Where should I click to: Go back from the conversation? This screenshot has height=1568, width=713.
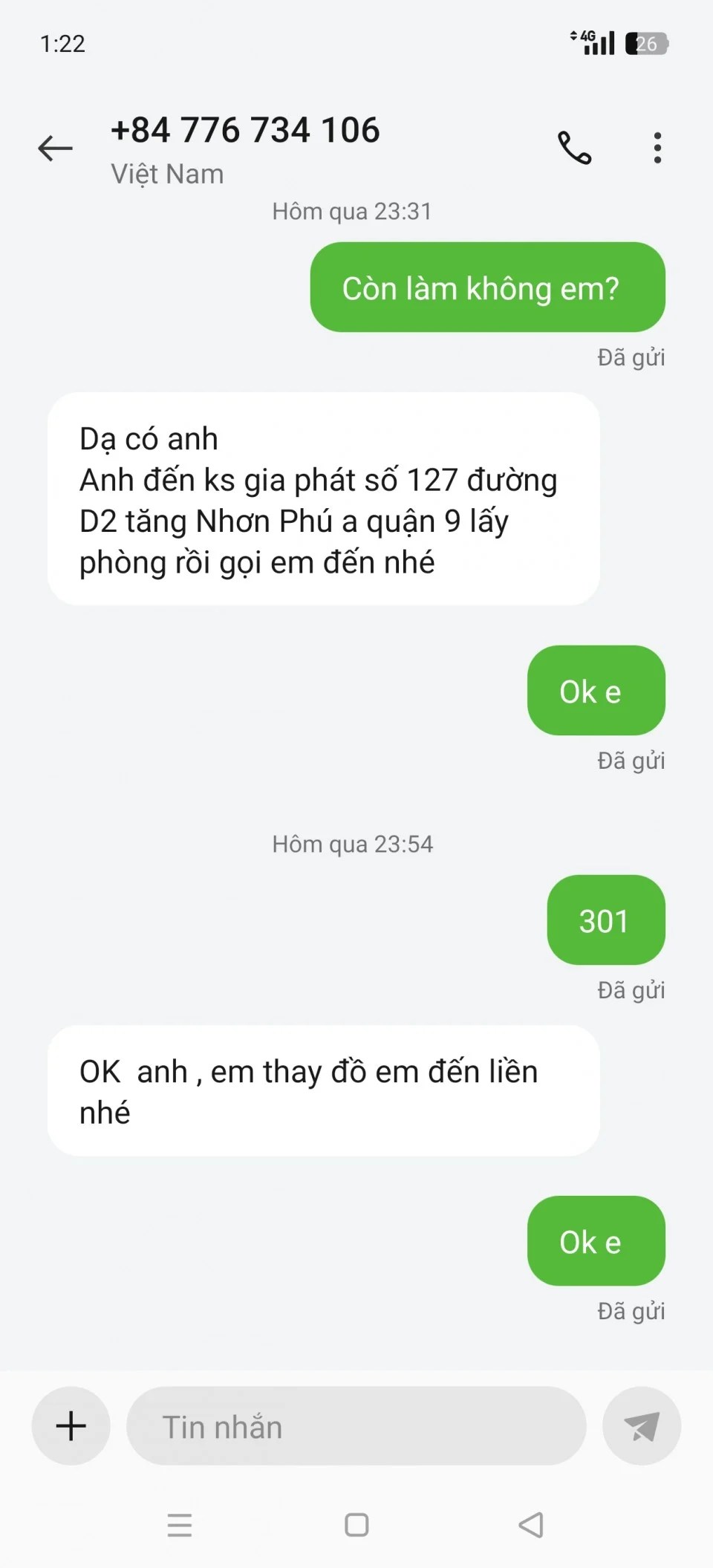pyautogui.click(x=56, y=149)
